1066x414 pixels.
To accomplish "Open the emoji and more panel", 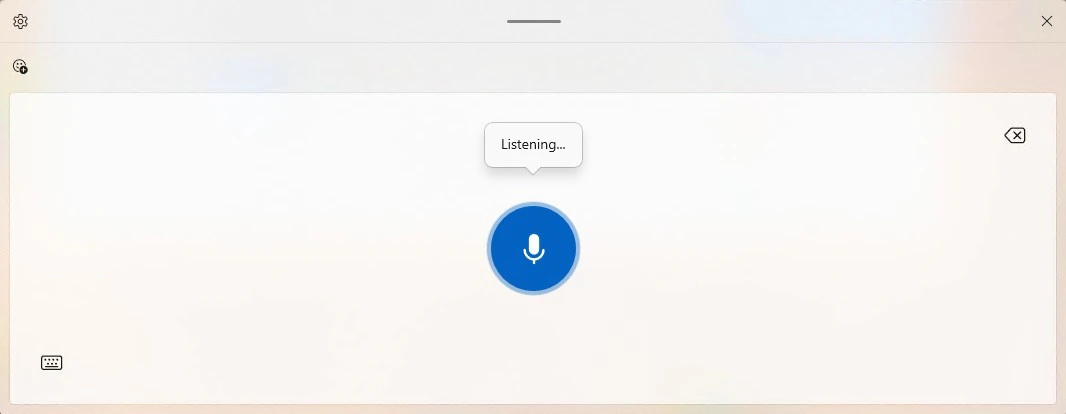I will pos(20,67).
